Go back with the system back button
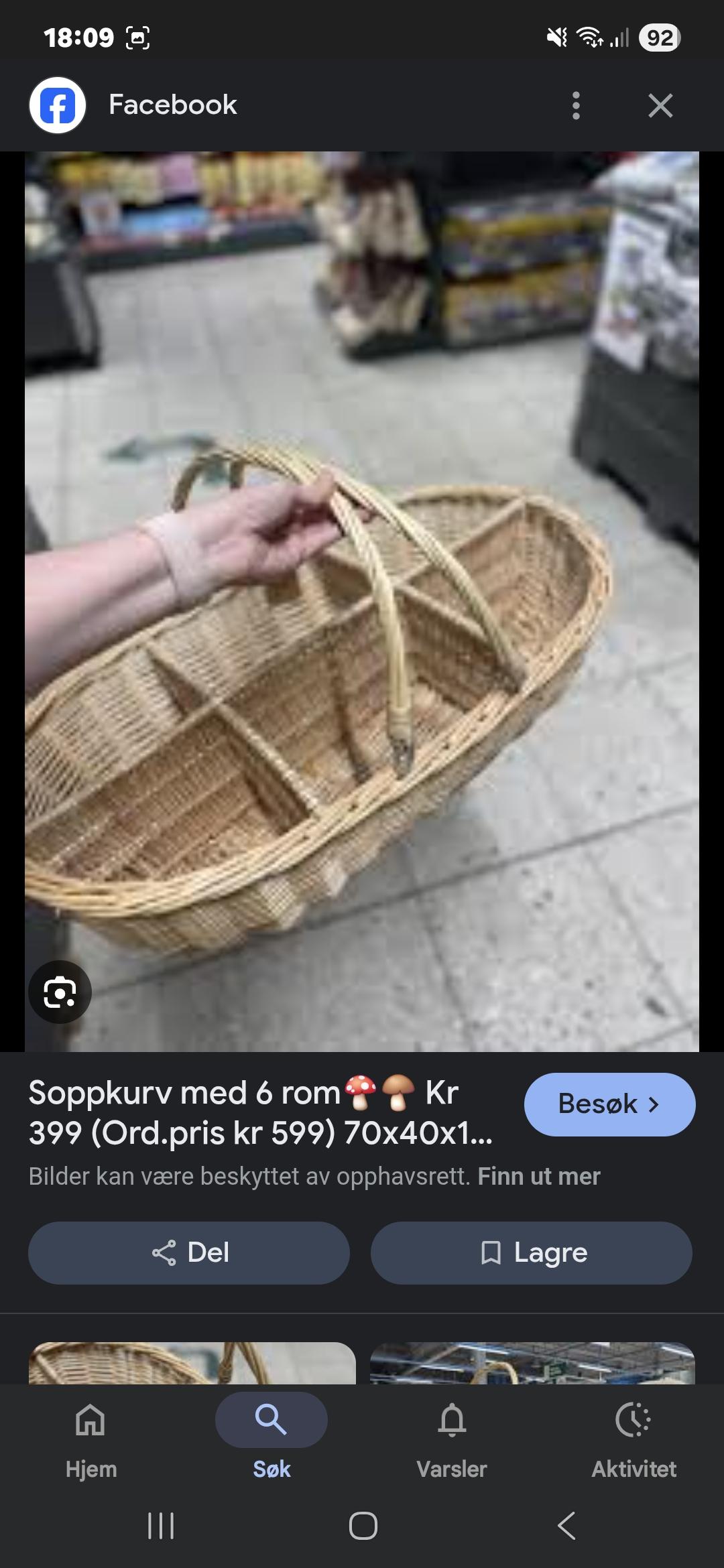 point(566,1526)
